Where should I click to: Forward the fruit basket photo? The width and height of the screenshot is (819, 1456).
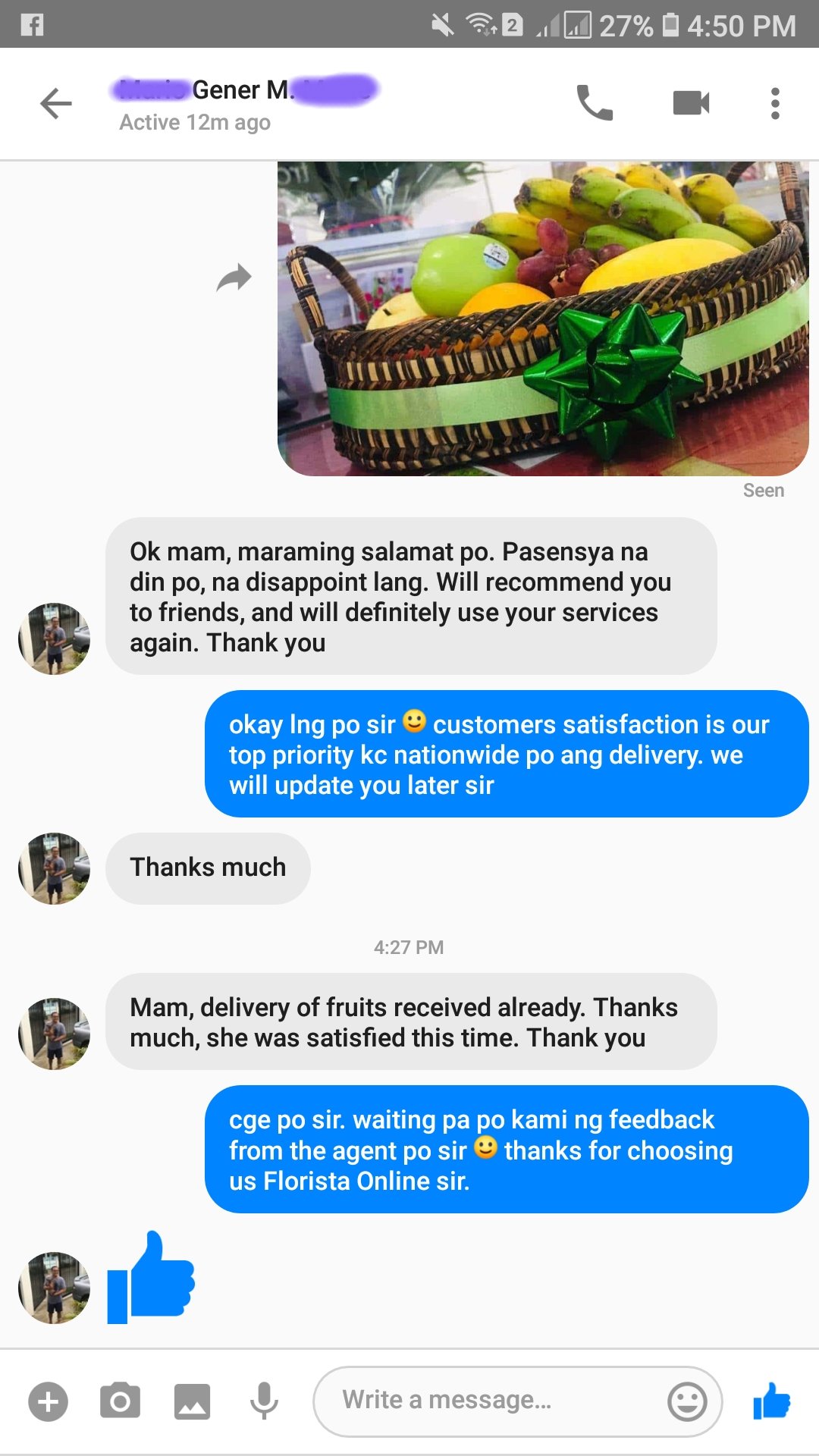[234, 278]
